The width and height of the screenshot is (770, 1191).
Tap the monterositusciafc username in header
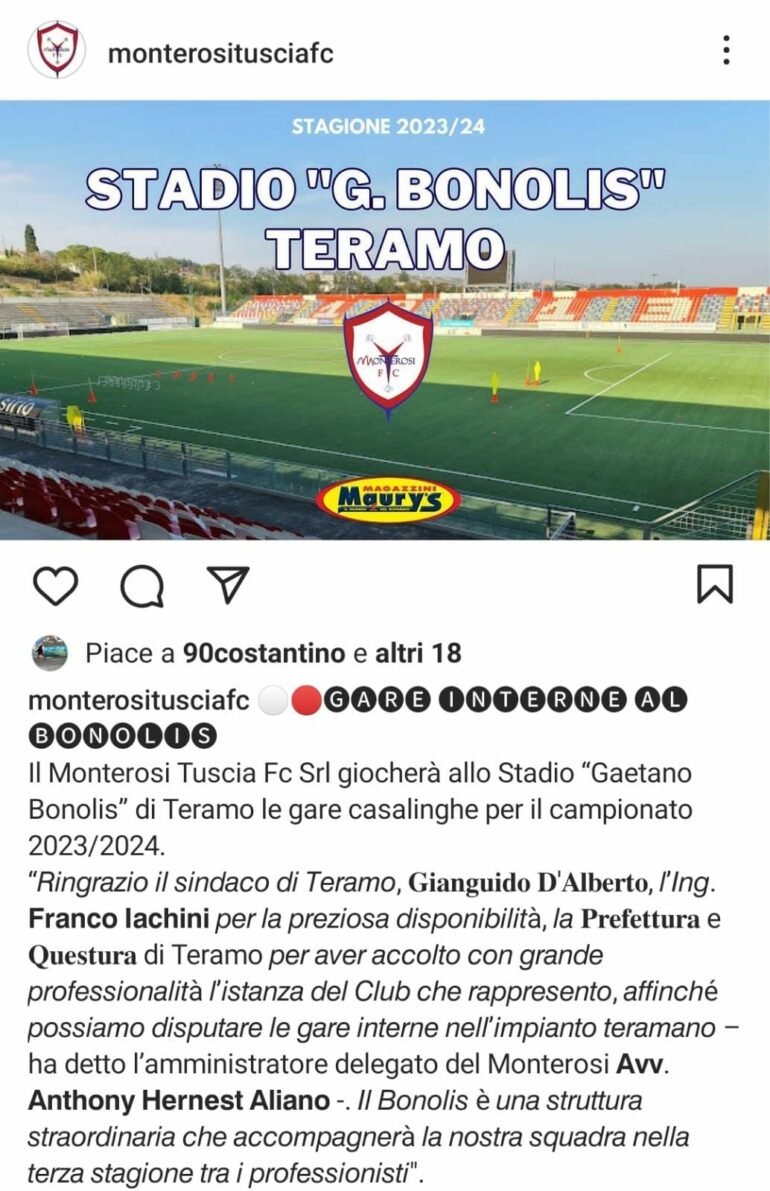coord(220,52)
